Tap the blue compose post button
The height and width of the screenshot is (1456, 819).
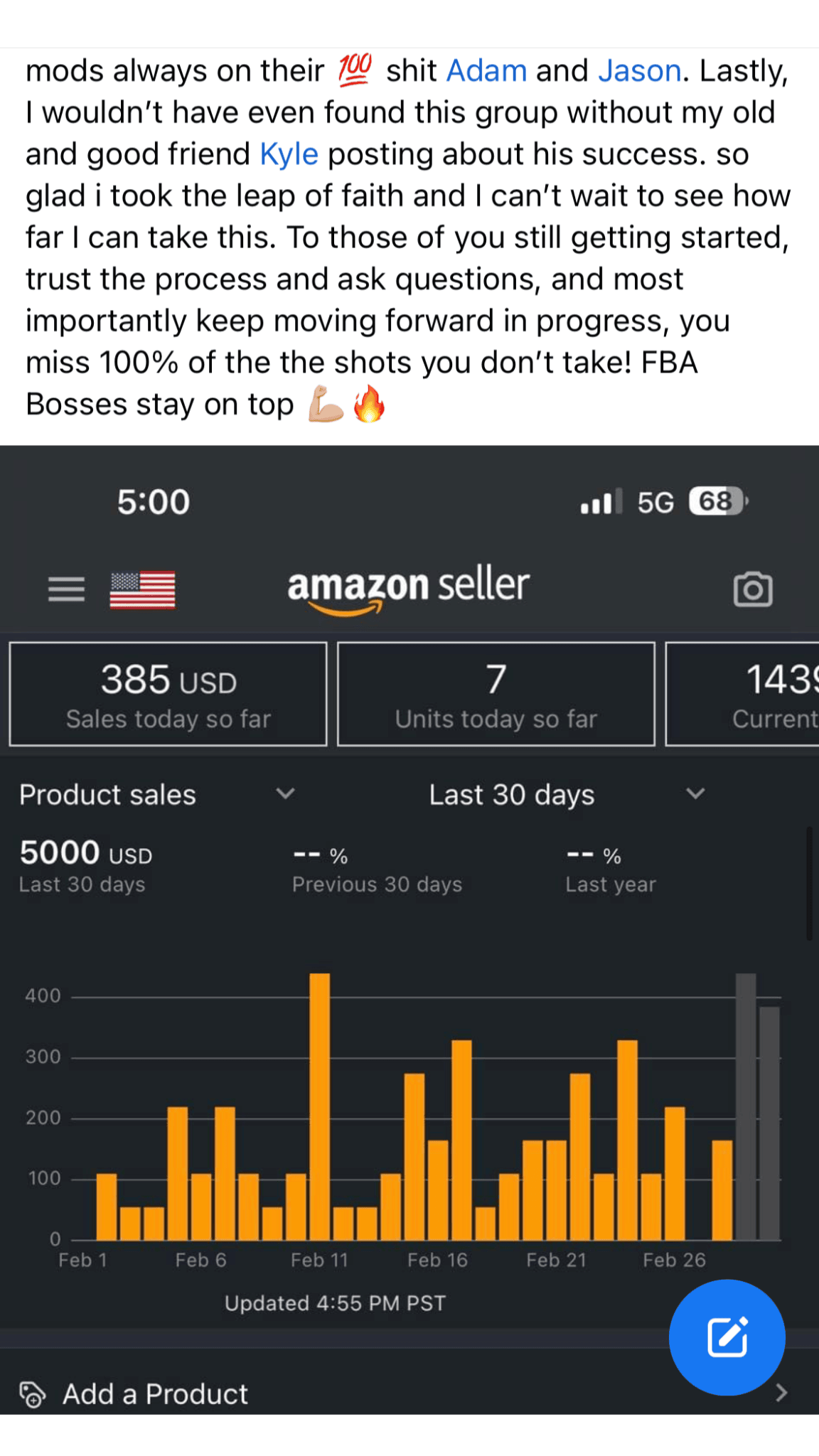[727, 1337]
